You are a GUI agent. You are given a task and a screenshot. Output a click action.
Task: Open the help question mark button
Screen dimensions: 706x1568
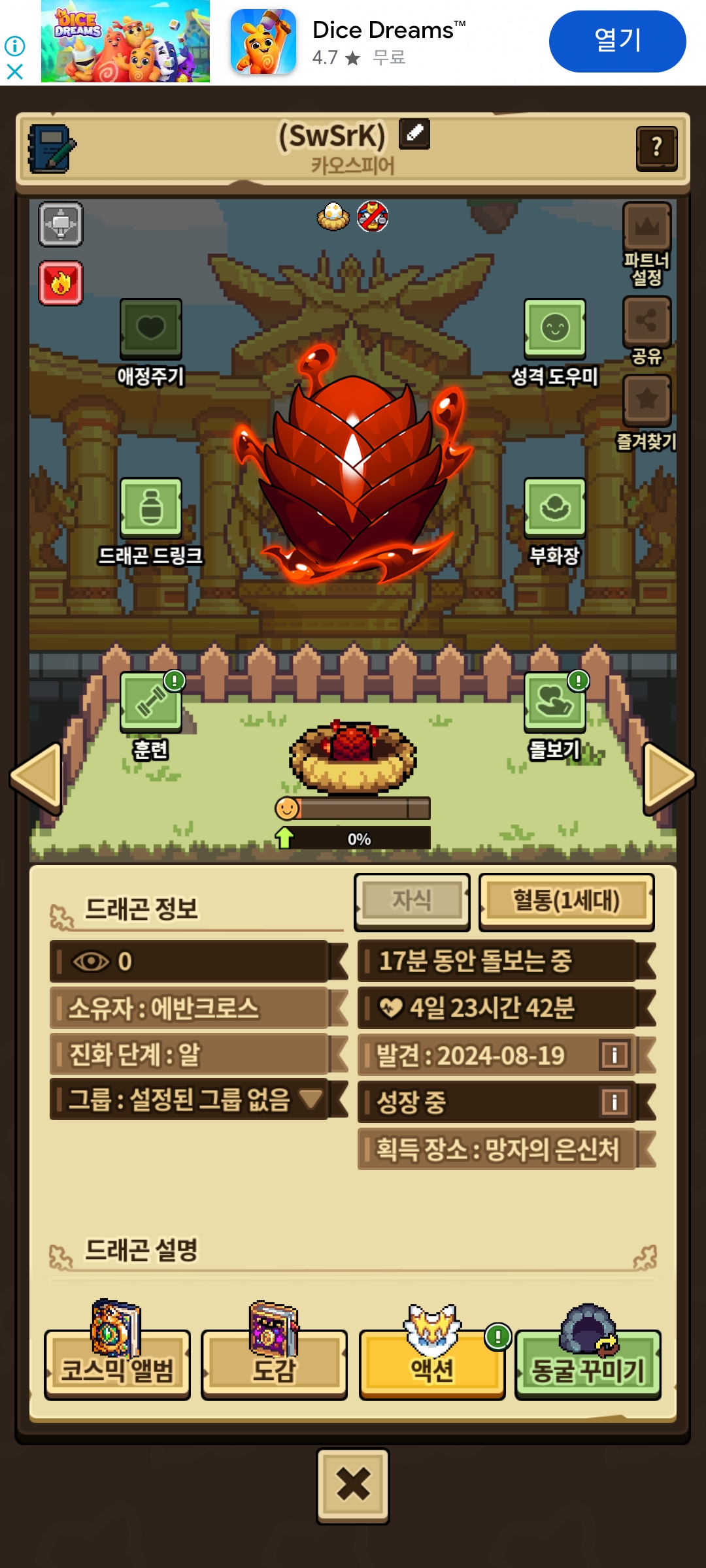pyautogui.click(x=656, y=148)
